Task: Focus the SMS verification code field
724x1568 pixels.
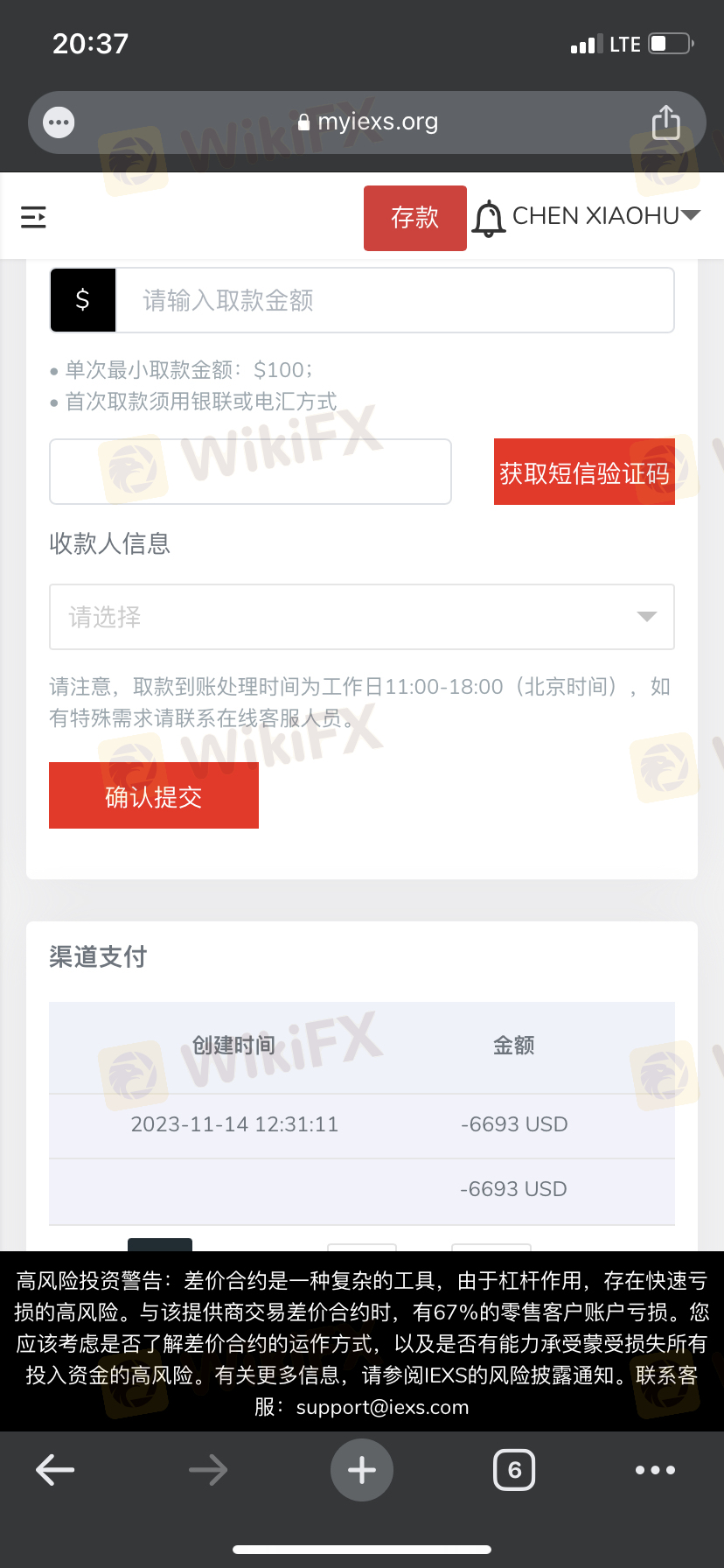Action: (x=250, y=472)
